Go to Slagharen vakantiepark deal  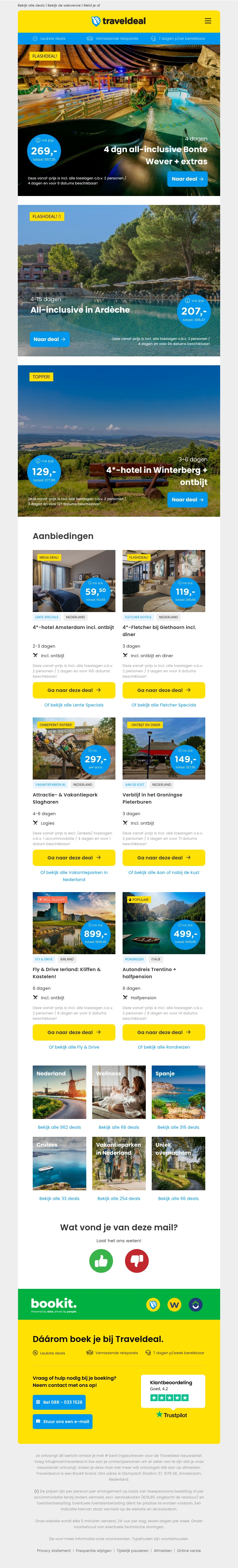click(x=74, y=858)
